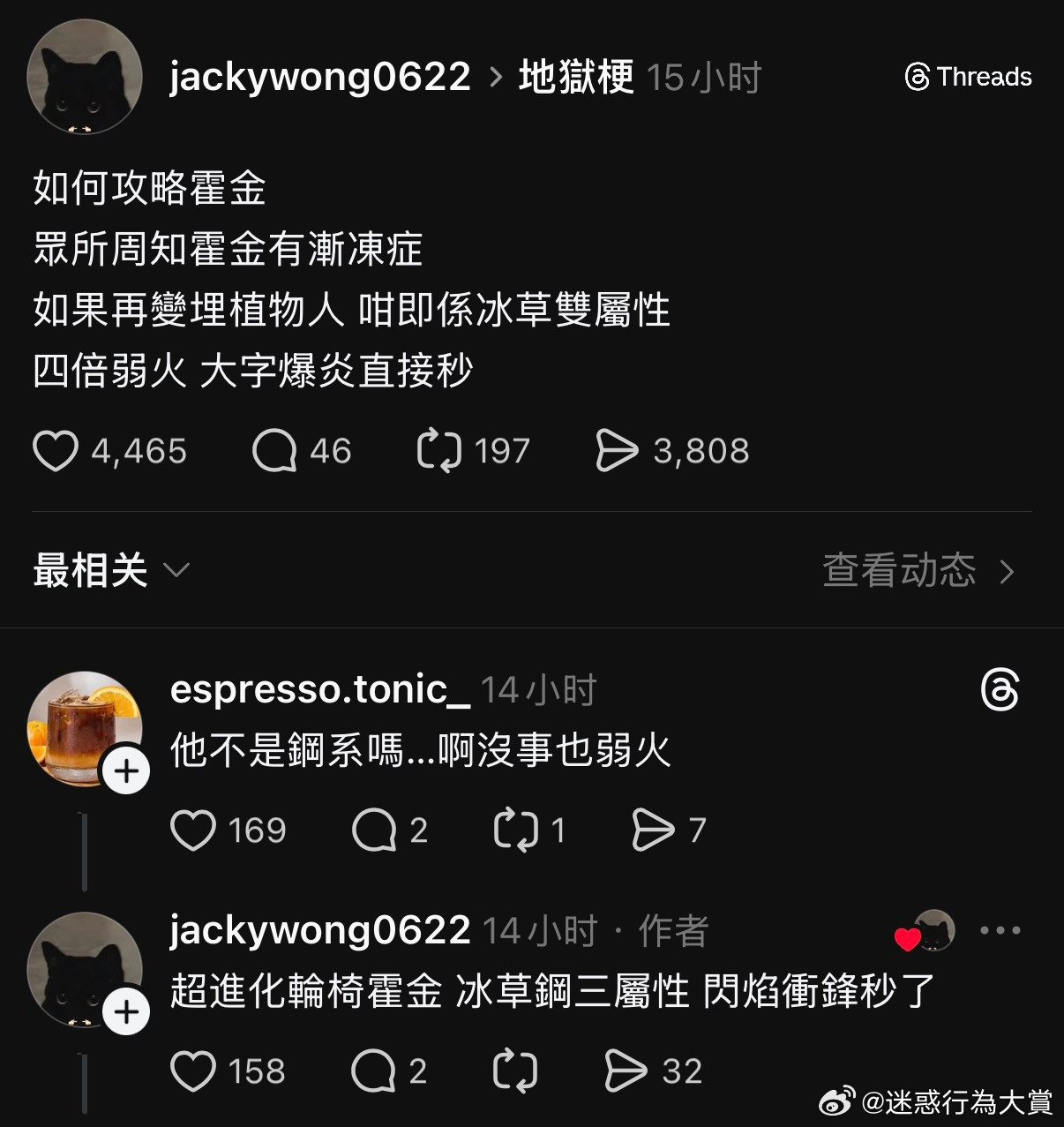1064x1127 pixels.
Task: Like the main post by jackywong0622
Action: [56, 451]
